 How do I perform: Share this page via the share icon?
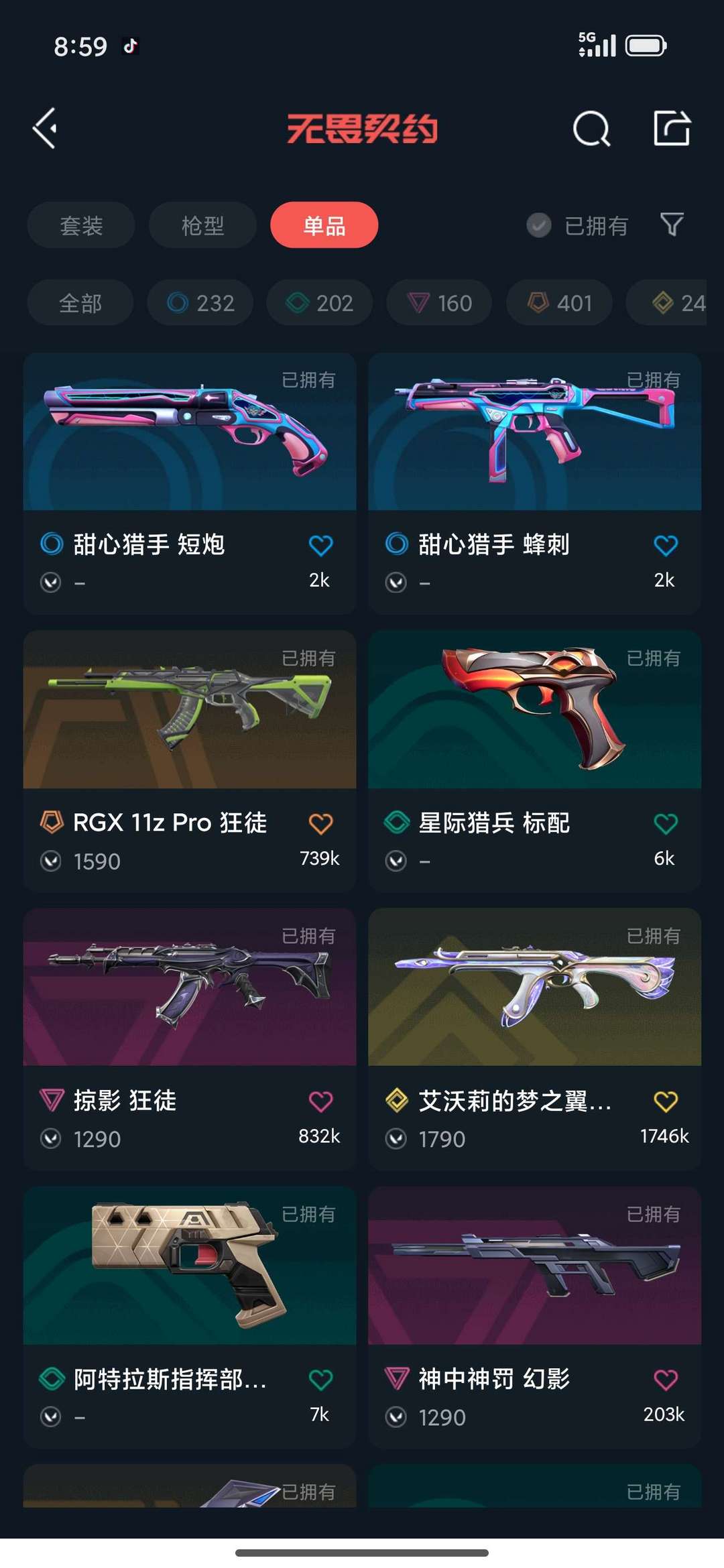[672, 128]
